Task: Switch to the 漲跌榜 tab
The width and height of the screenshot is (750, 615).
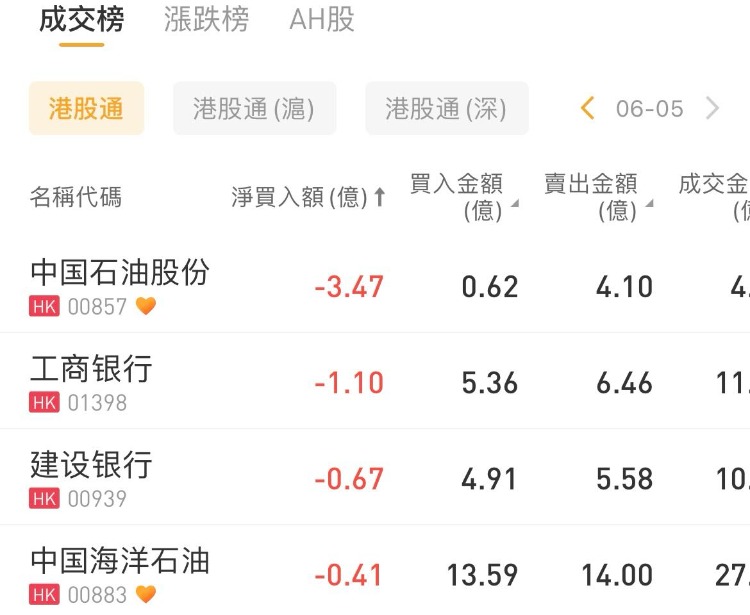Action: pyautogui.click(x=206, y=20)
